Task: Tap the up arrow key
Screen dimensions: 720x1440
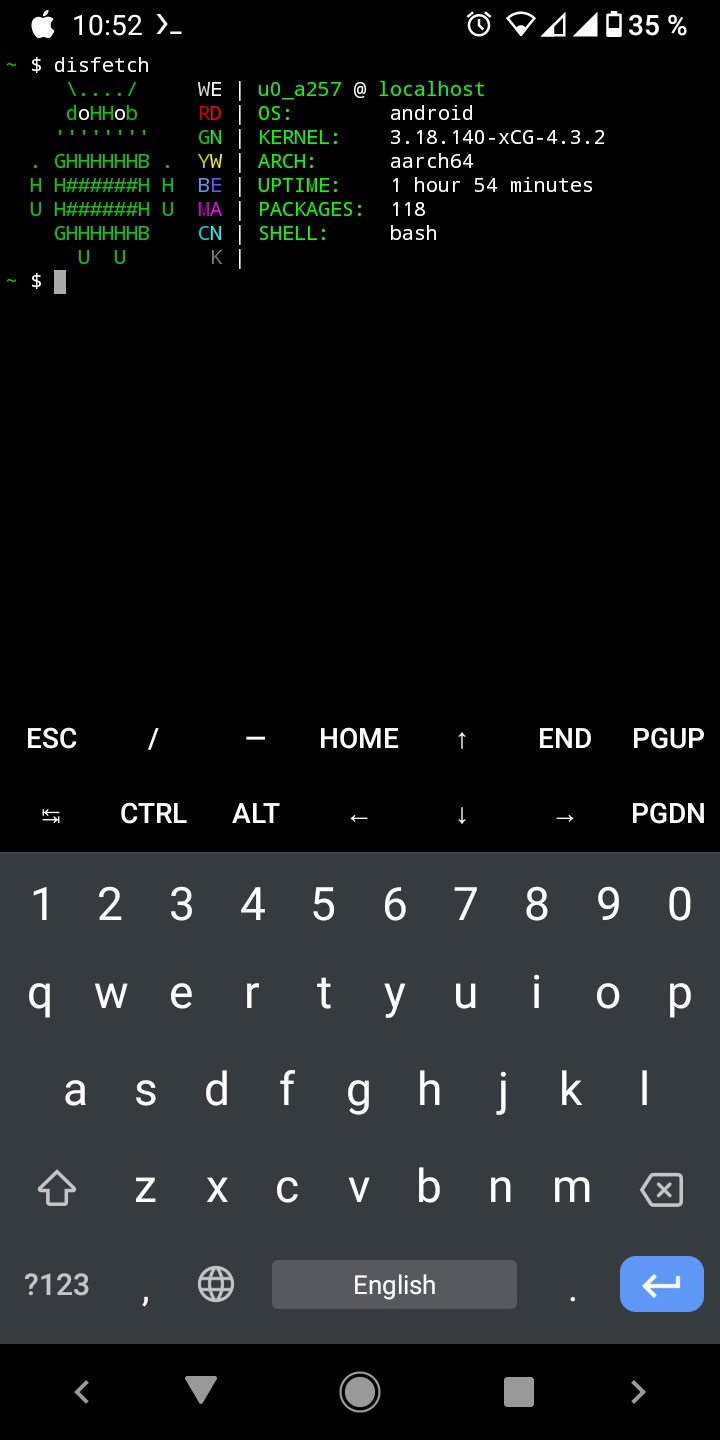Action: [x=462, y=738]
